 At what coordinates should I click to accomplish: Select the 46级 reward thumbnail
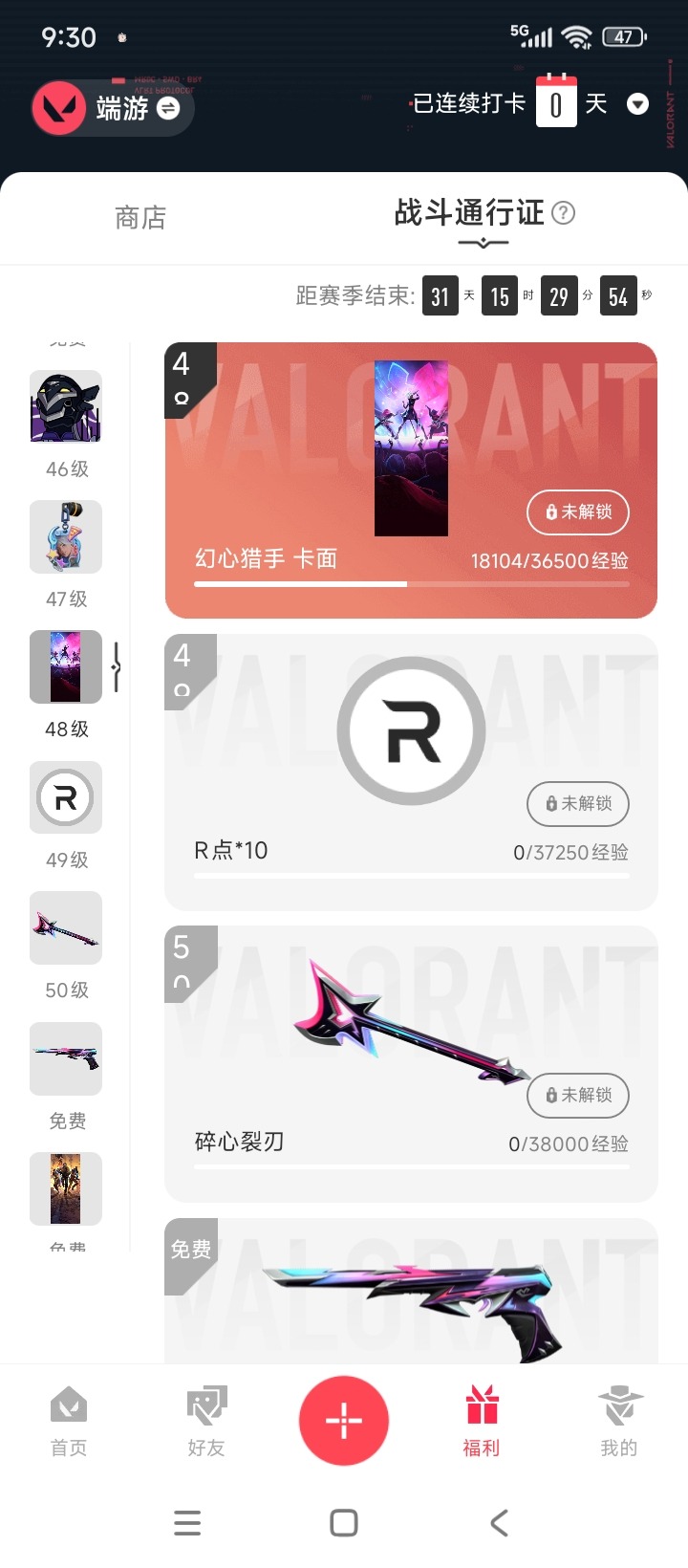(x=65, y=406)
